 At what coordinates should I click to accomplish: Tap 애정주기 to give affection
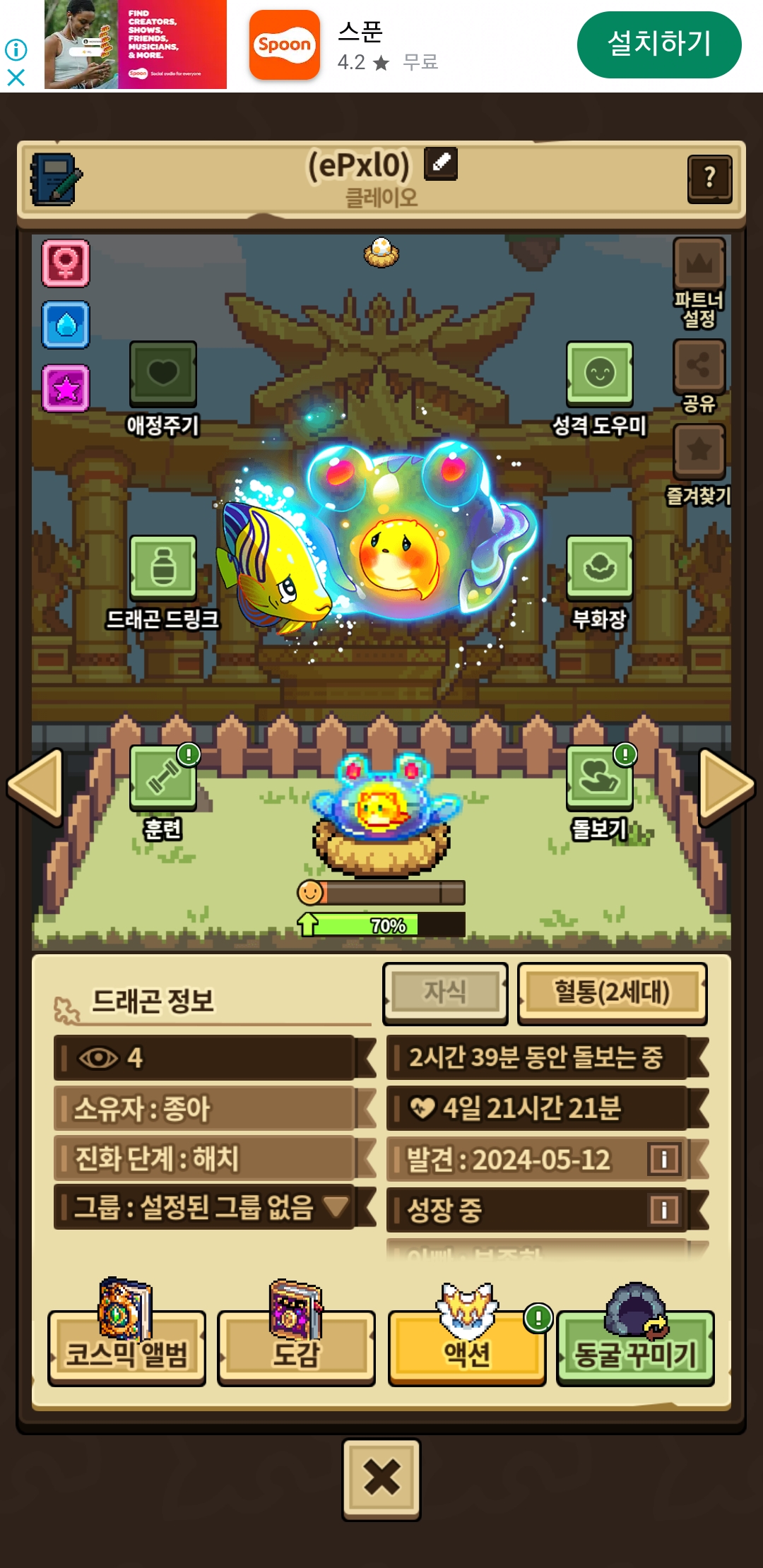163,388
